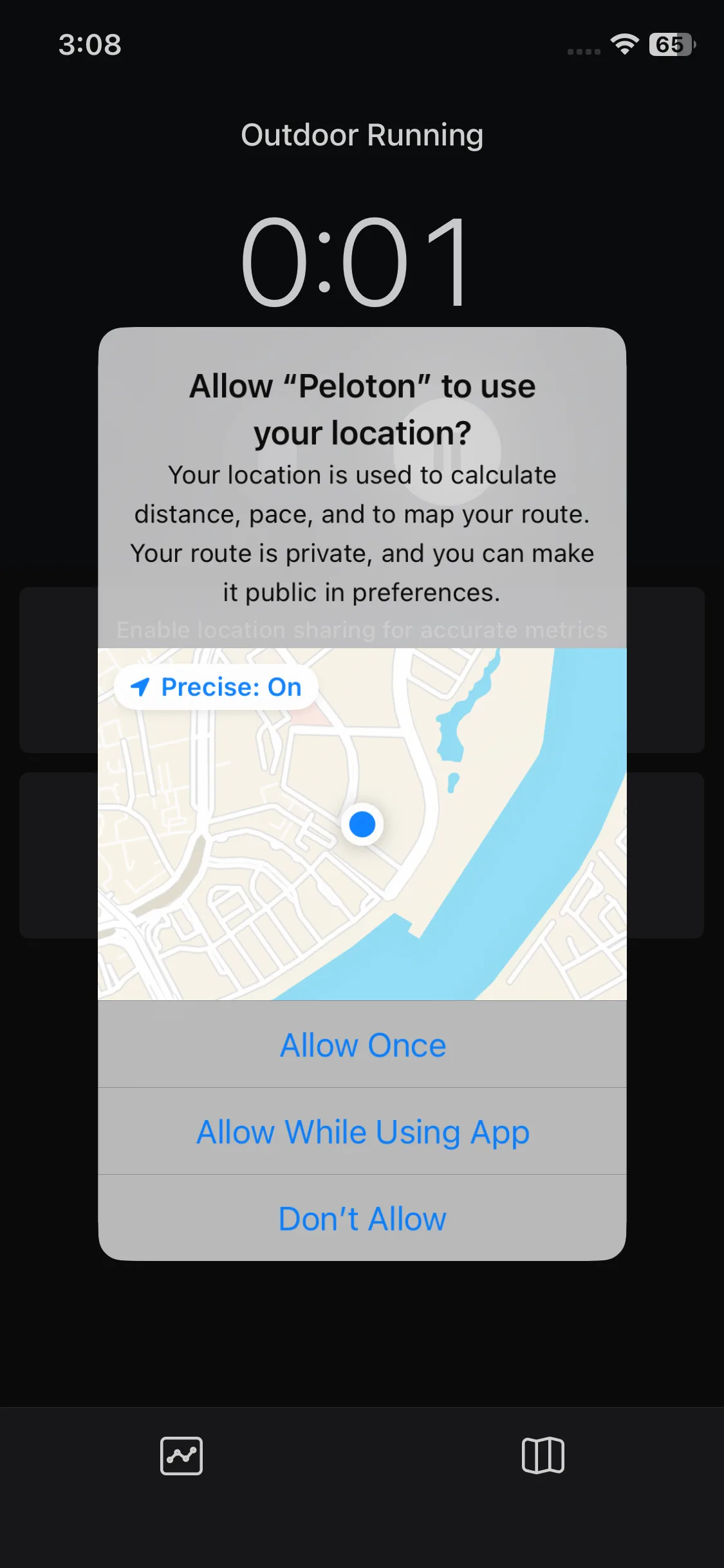The image size is (724, 1568).
Task: Toggle the Precise: On location setting
Action: pos(216,687)
